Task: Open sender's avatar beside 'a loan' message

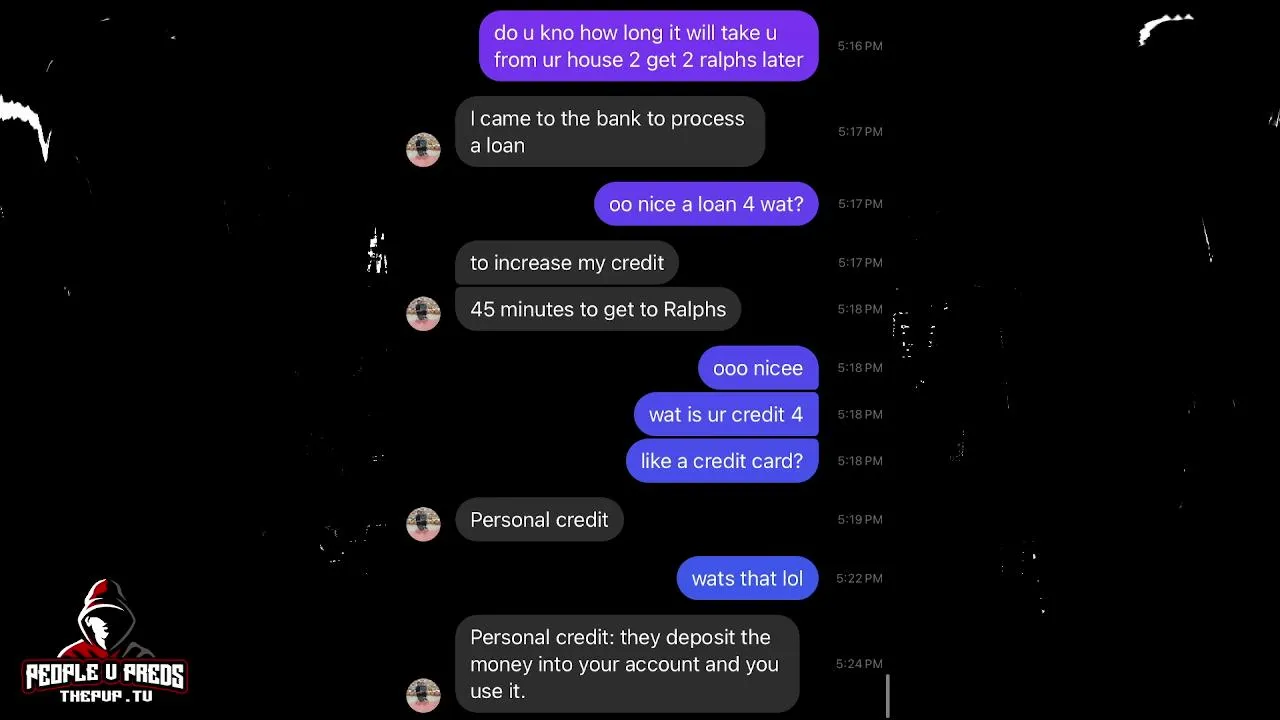Action: point(423,150)
